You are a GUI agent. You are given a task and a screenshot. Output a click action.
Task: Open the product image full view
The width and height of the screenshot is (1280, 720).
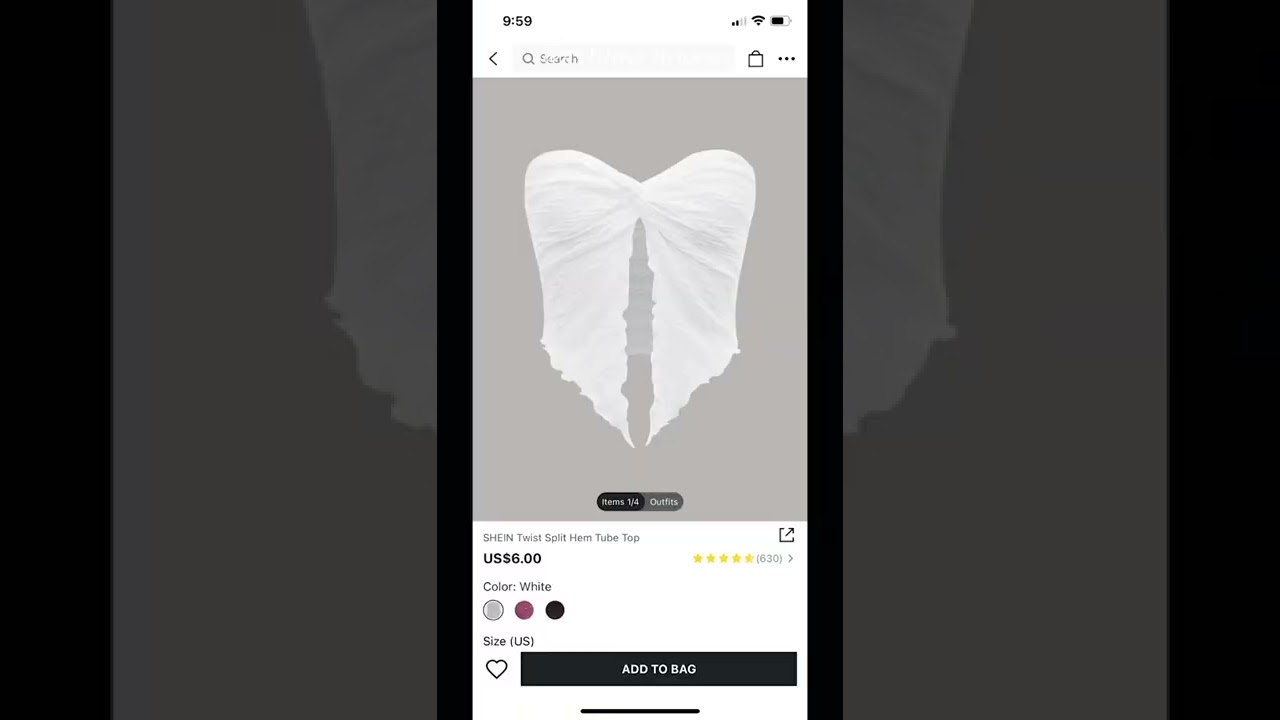640,300
